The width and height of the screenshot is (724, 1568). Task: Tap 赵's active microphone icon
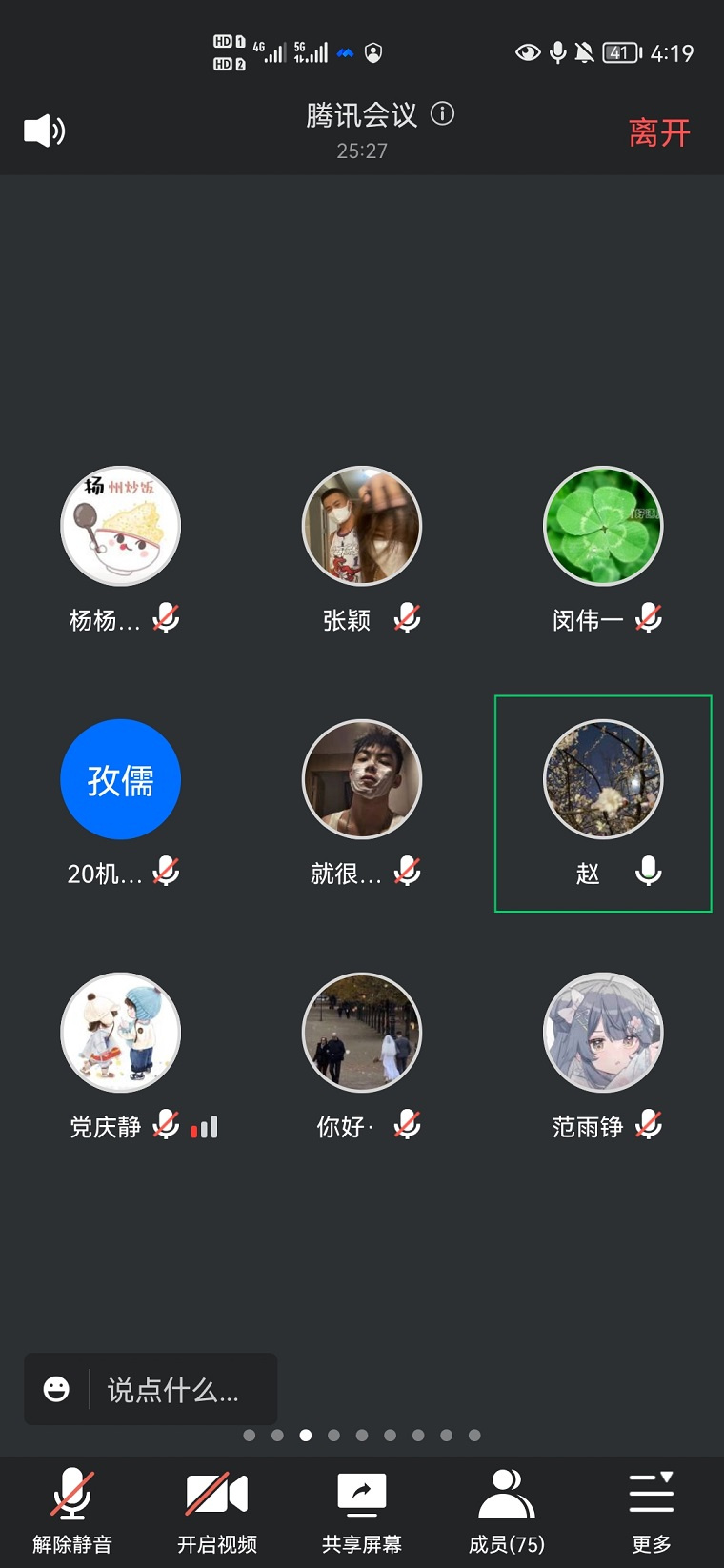648,873
